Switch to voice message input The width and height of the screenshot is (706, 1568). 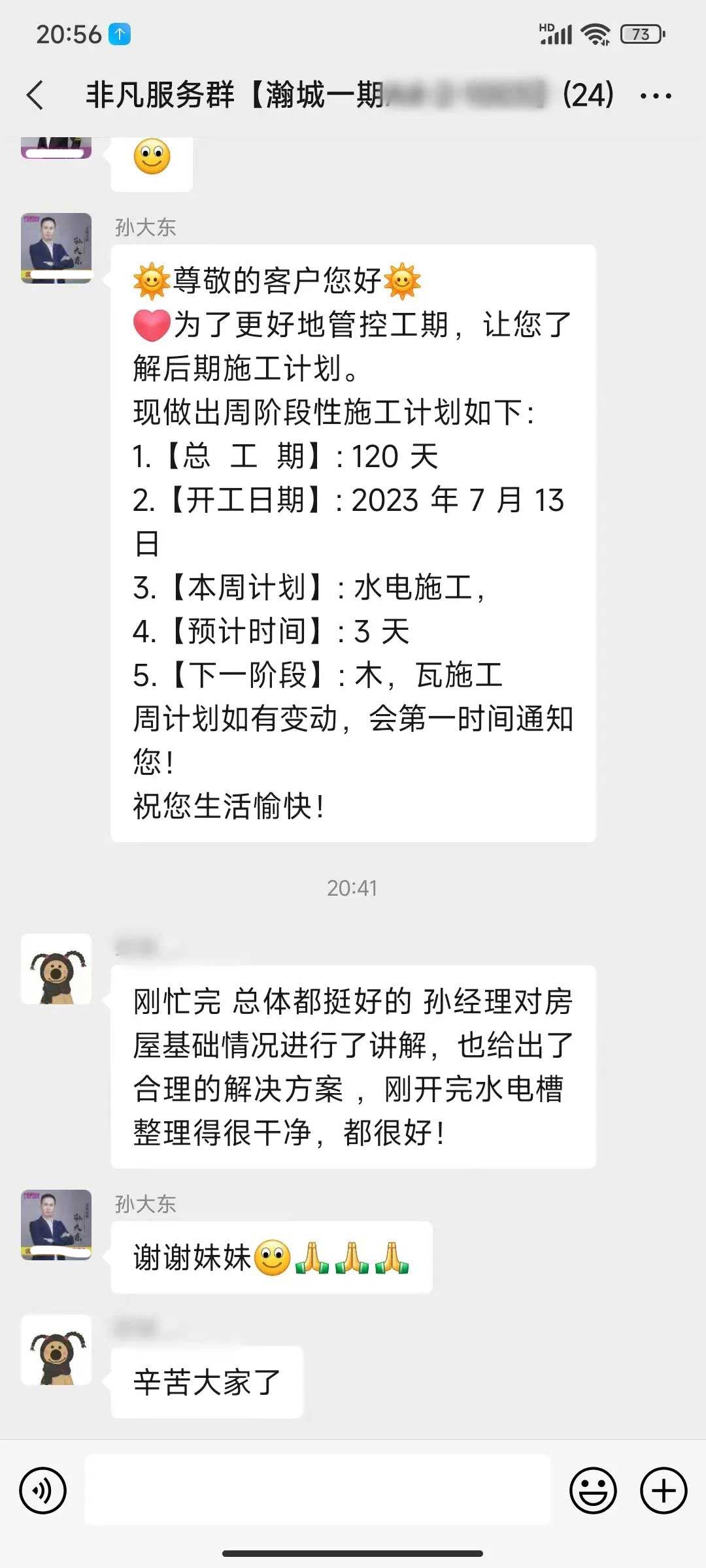(x=43, y=1491)
